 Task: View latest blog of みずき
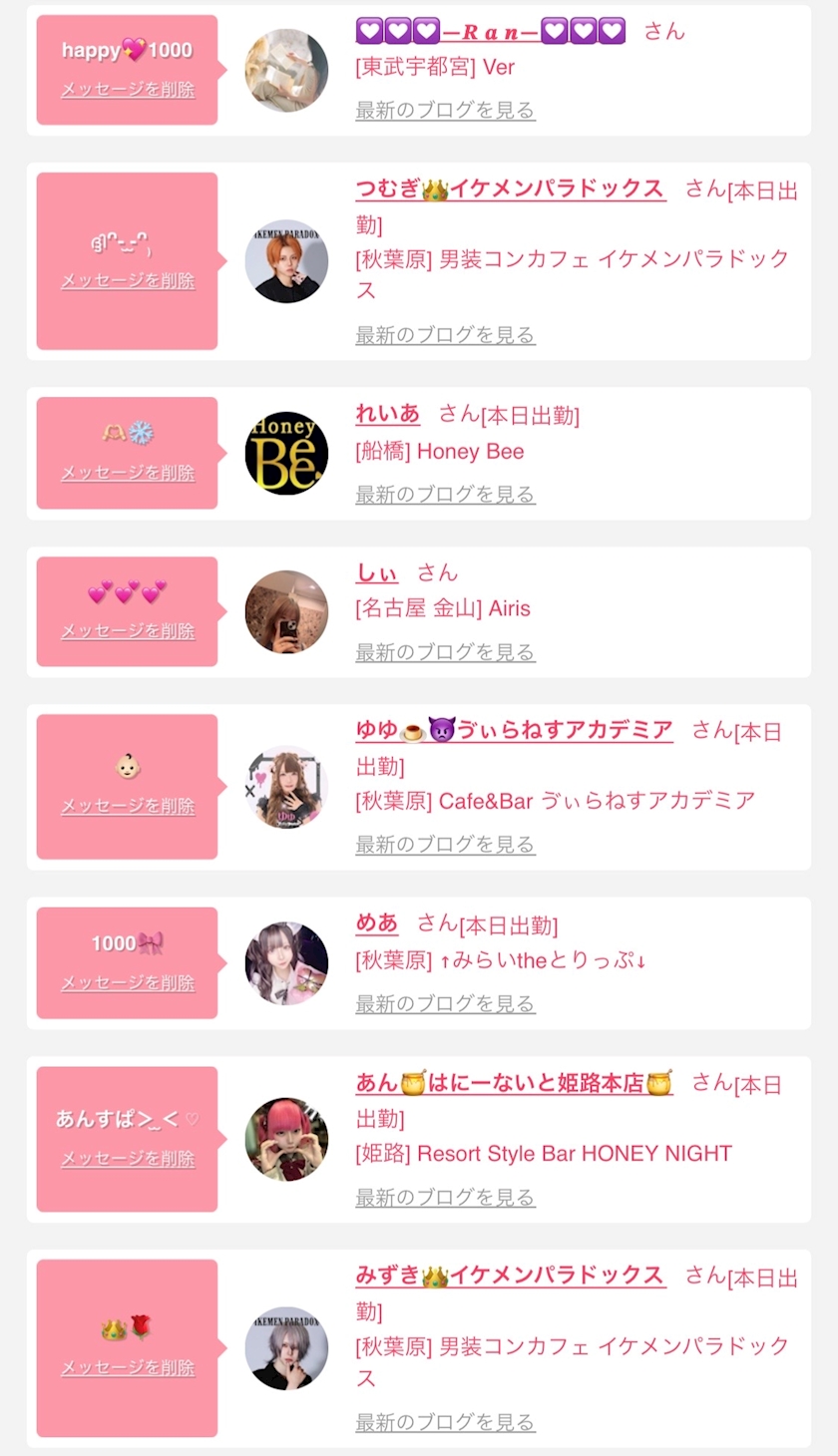point(445,1423)
